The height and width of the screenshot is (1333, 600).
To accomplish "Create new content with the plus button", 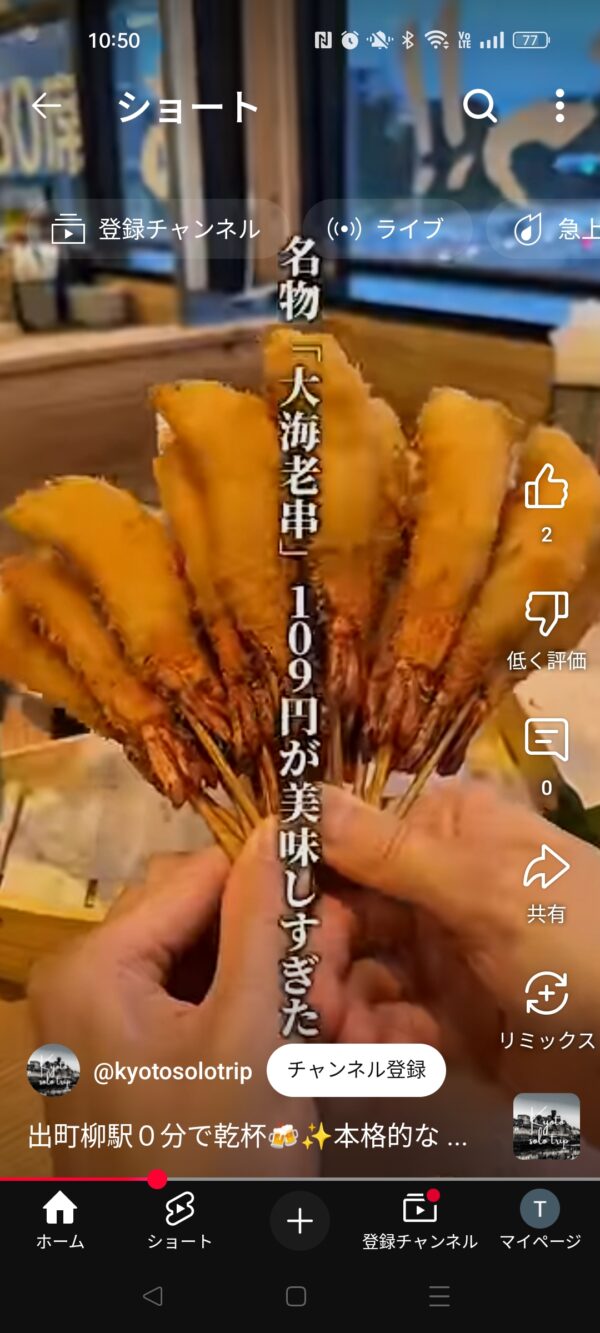I will [x=299, y=1220].
